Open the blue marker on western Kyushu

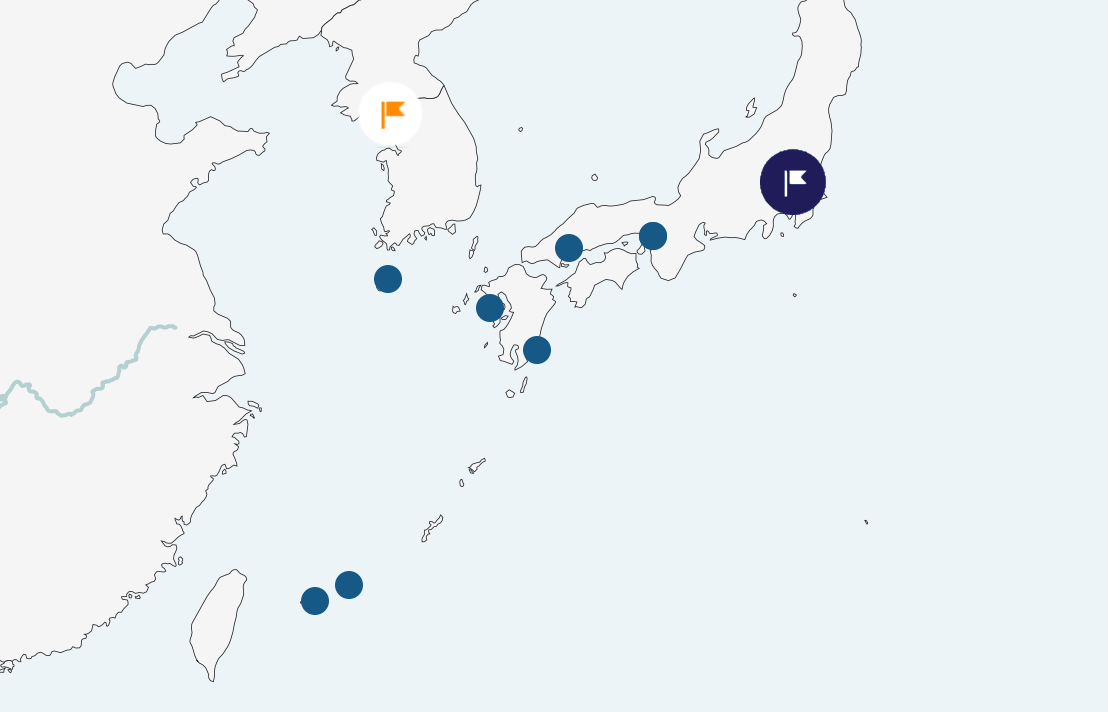[490, 308]
